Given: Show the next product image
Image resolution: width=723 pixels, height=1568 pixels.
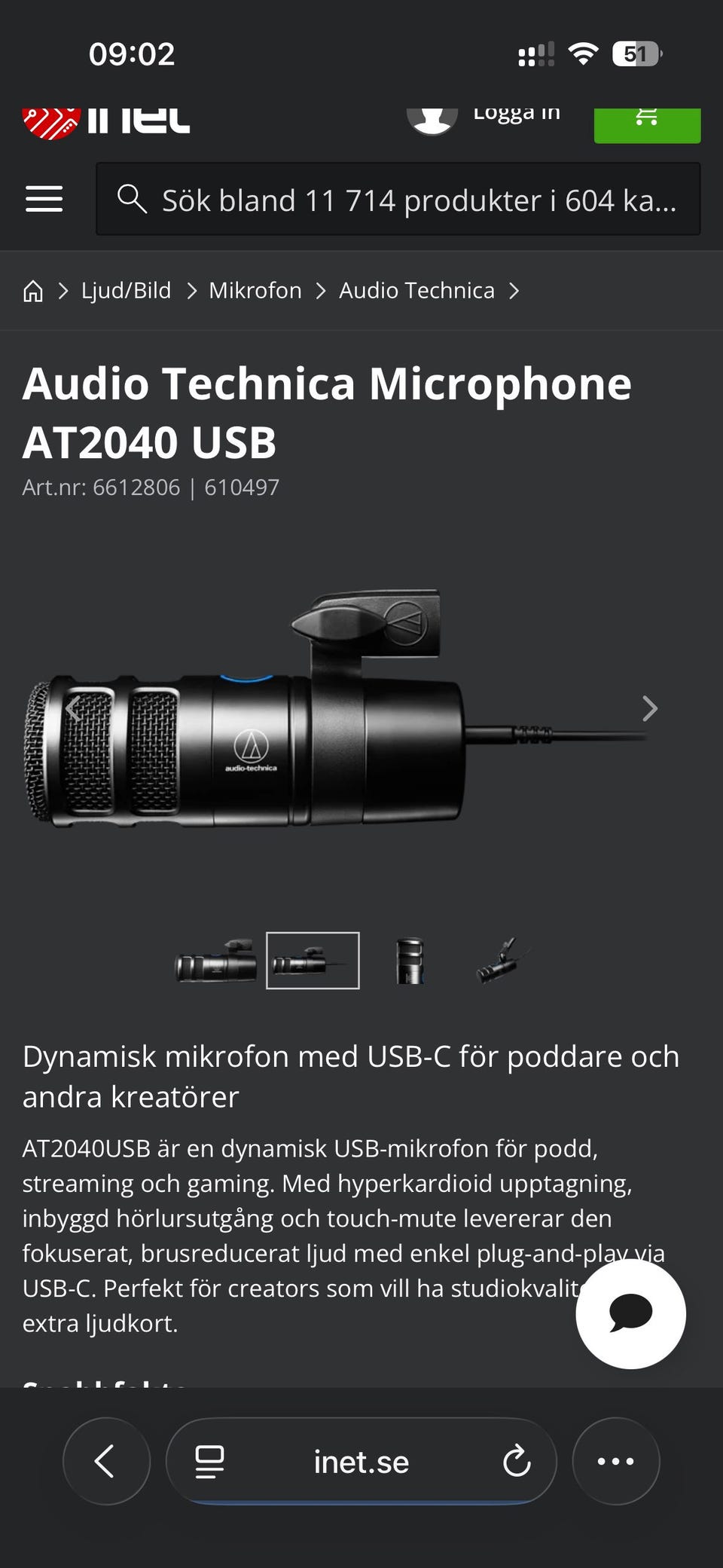Looking at the screenshot, I should pyautogui.click(x=649, y=708).
